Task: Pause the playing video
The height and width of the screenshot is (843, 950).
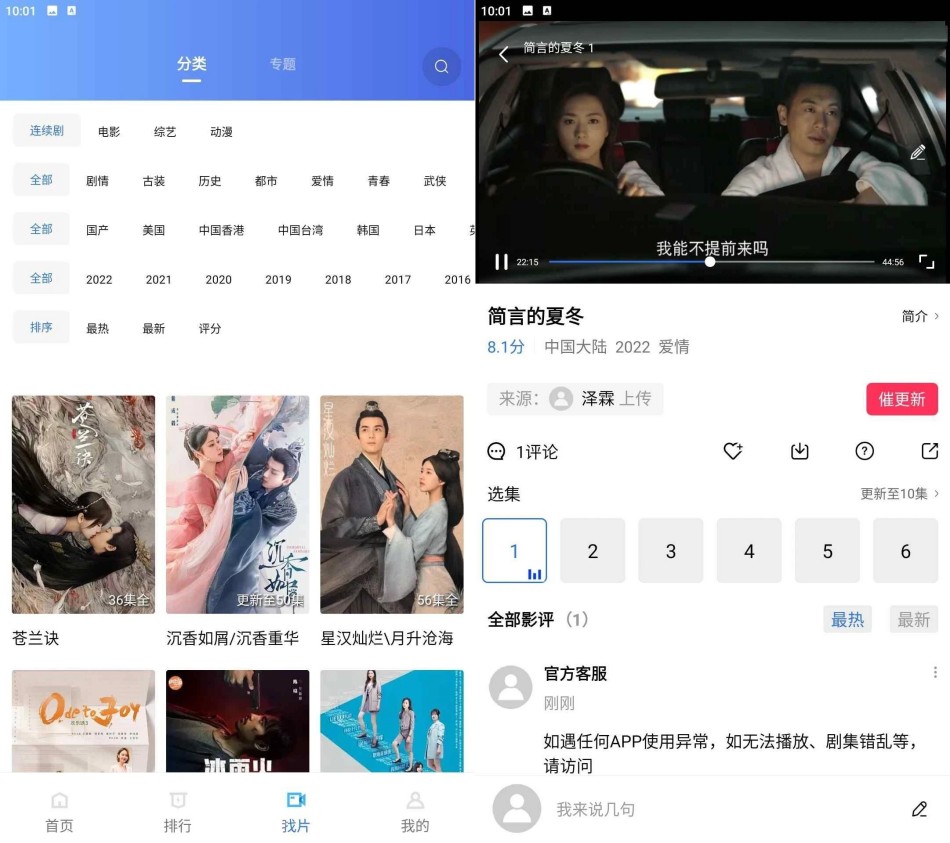Action: (x=501, y=262)
